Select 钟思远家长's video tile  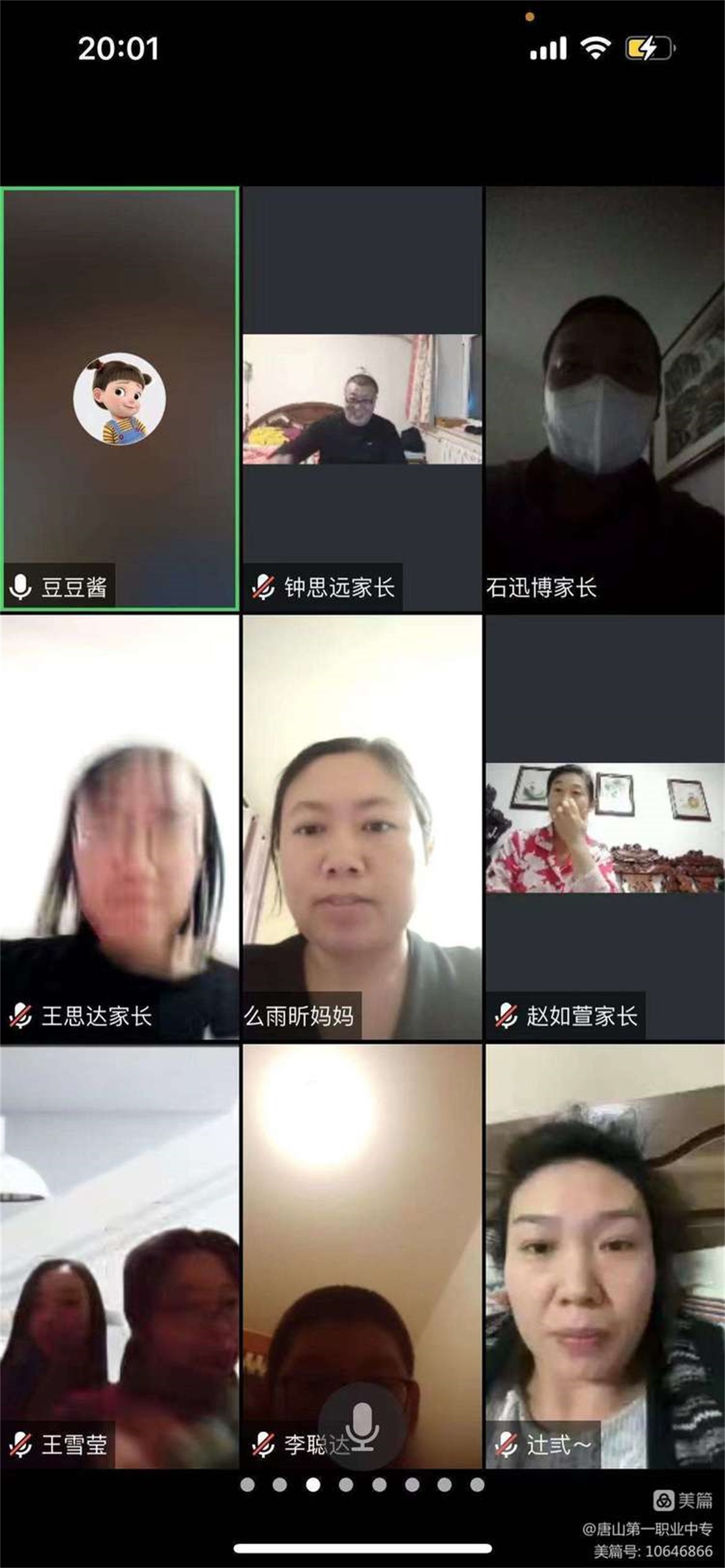[362, 399]
